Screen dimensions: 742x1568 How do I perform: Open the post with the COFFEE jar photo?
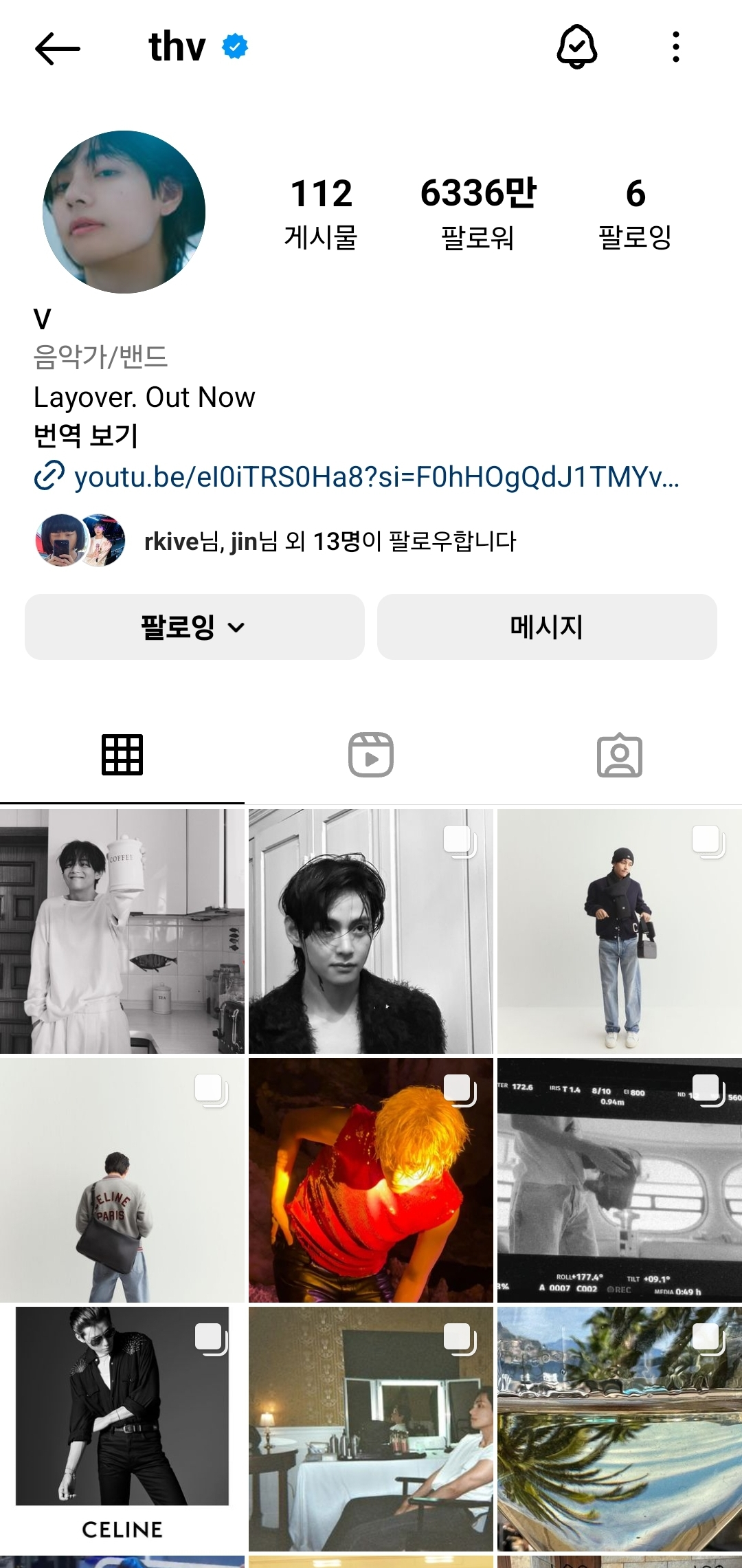(x=122, y=931)
